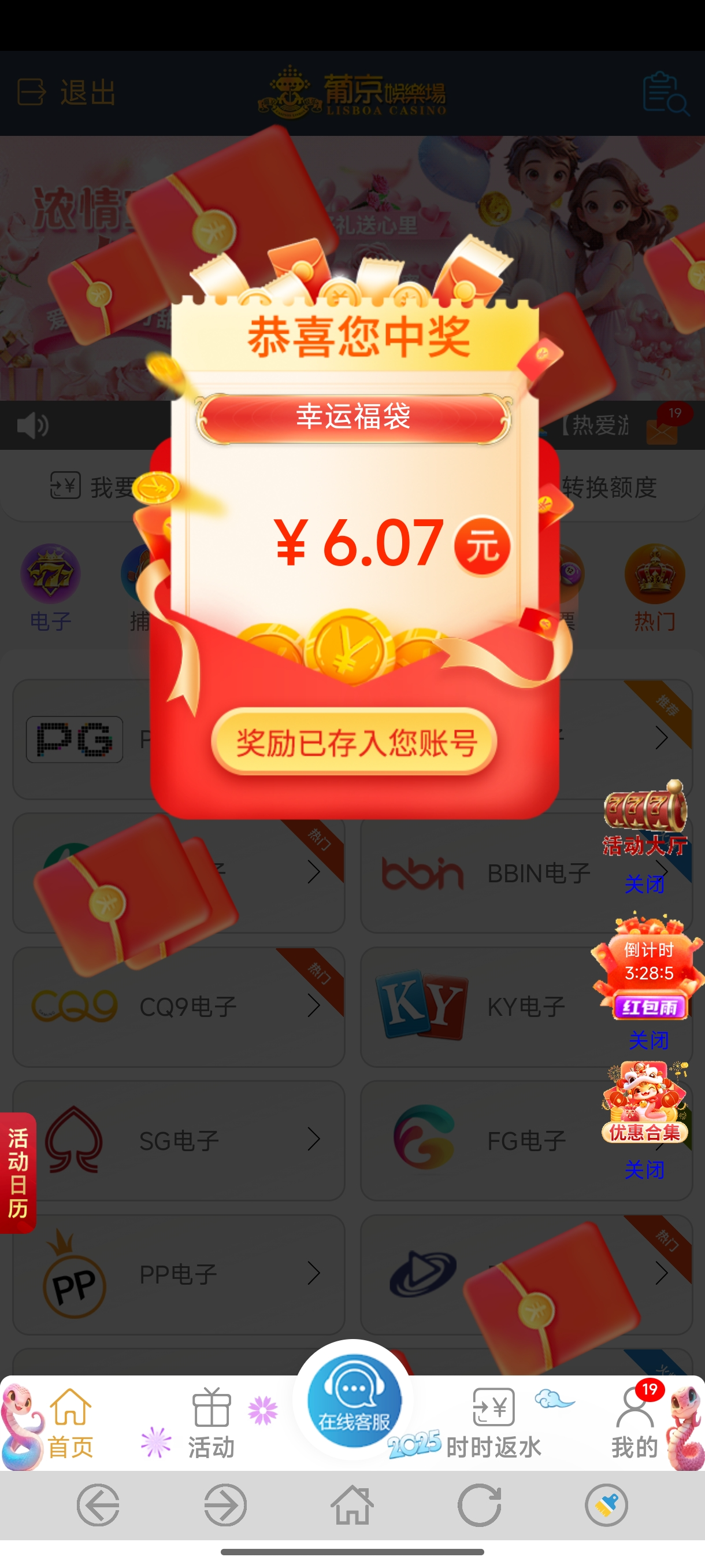Viewport: 705px width, 1568px height.
Task: Open the 优惠合集 promotions shortcut
Action: [x=645, y=1103]
